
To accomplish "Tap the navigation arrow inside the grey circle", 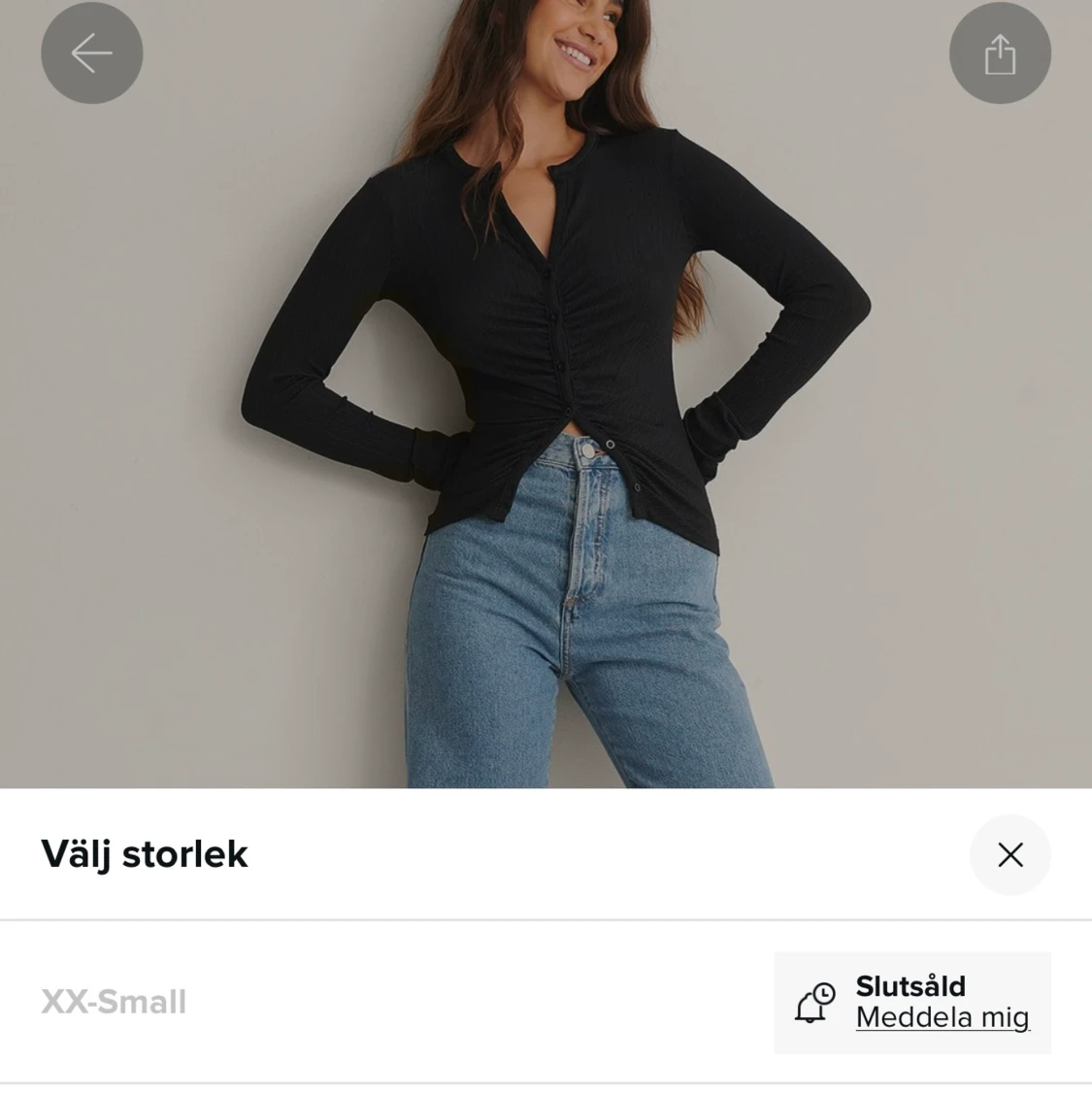I will pos(92,52).
